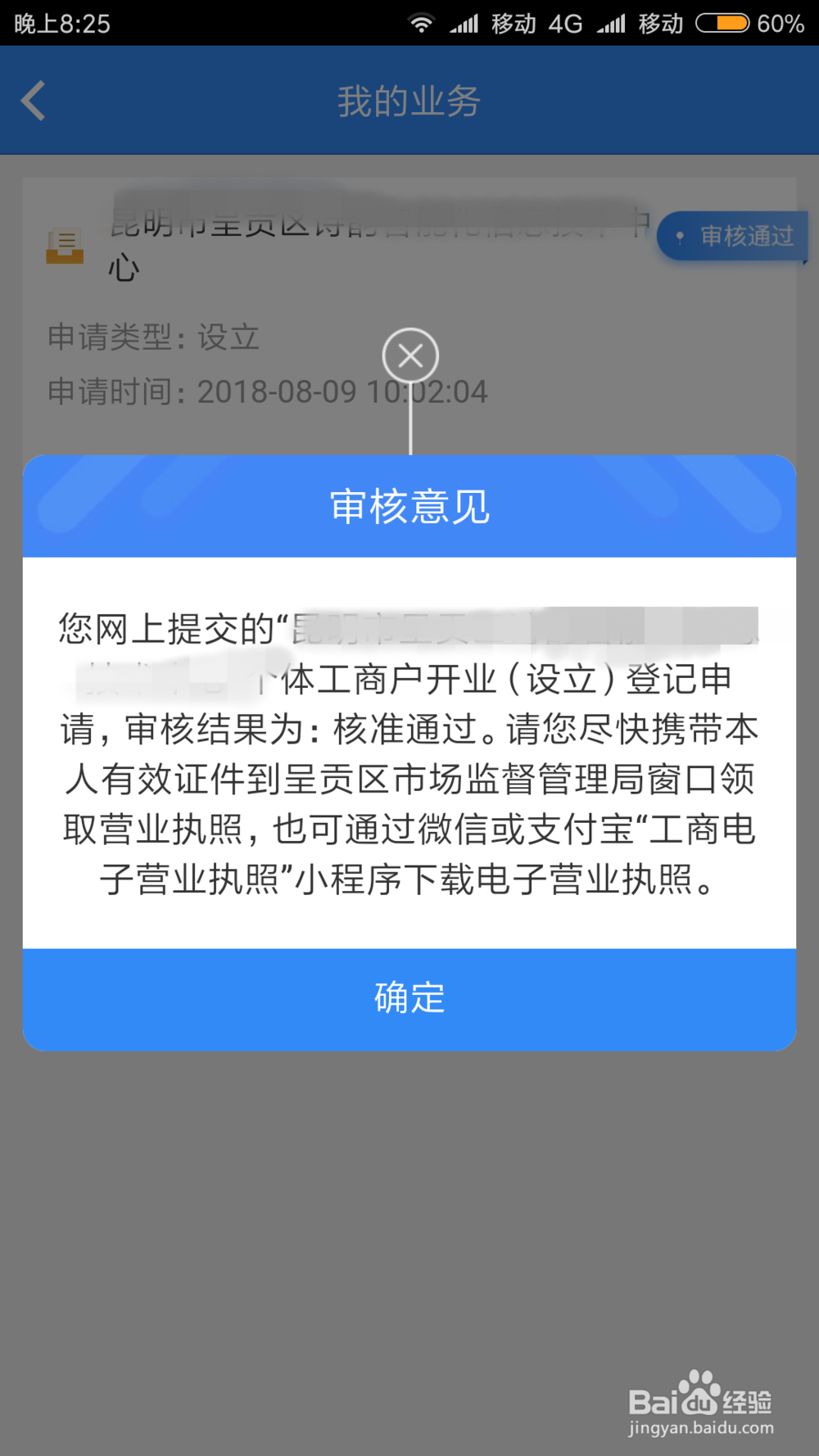This screenshot has width=819, height=1456.
Task: Tap the dot before 审核通过 to expand details
Action: click(x=681, y=236)
